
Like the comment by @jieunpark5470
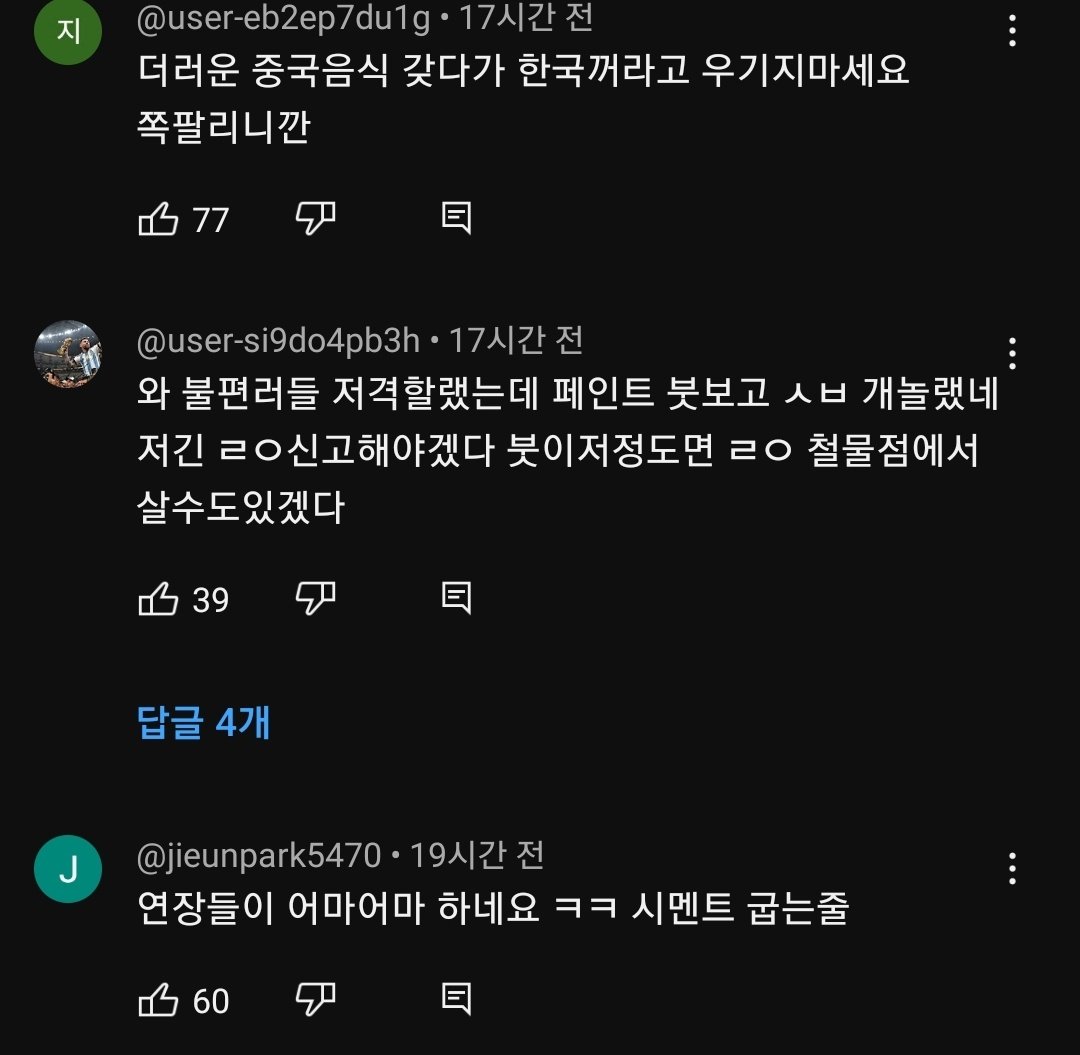(158, 999)
